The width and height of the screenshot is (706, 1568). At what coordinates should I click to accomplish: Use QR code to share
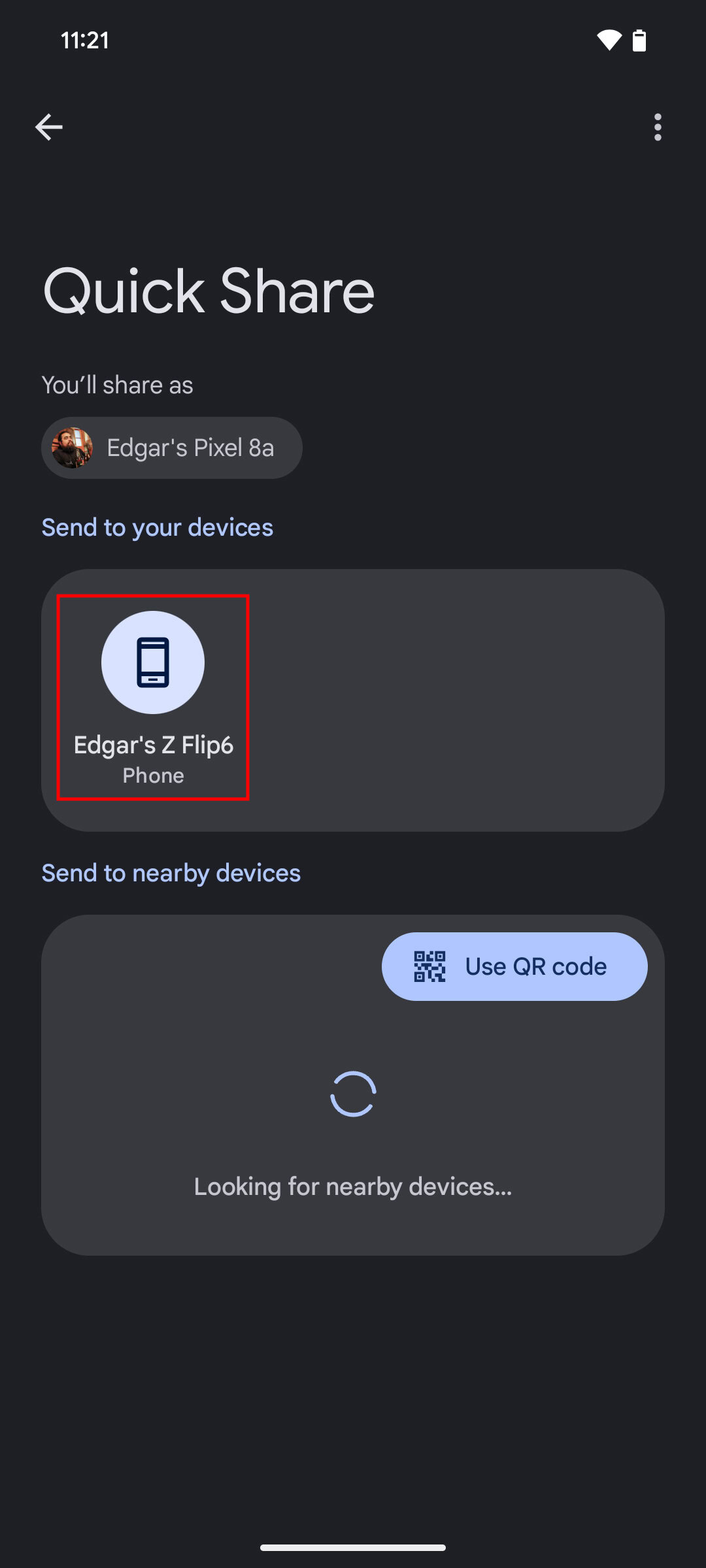click(514, 966)
